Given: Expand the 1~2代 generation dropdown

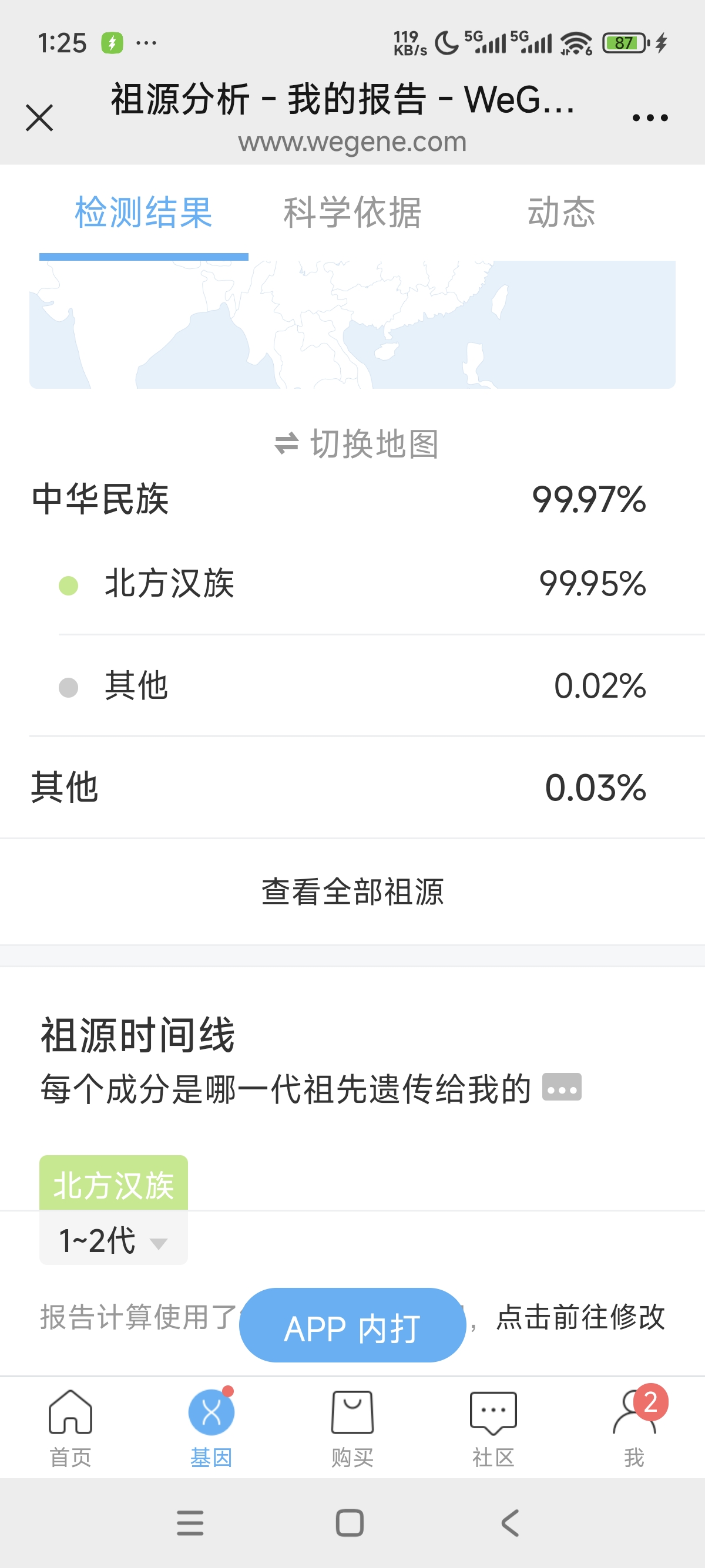Looking at the screenshot, I should pos(113,1239).
